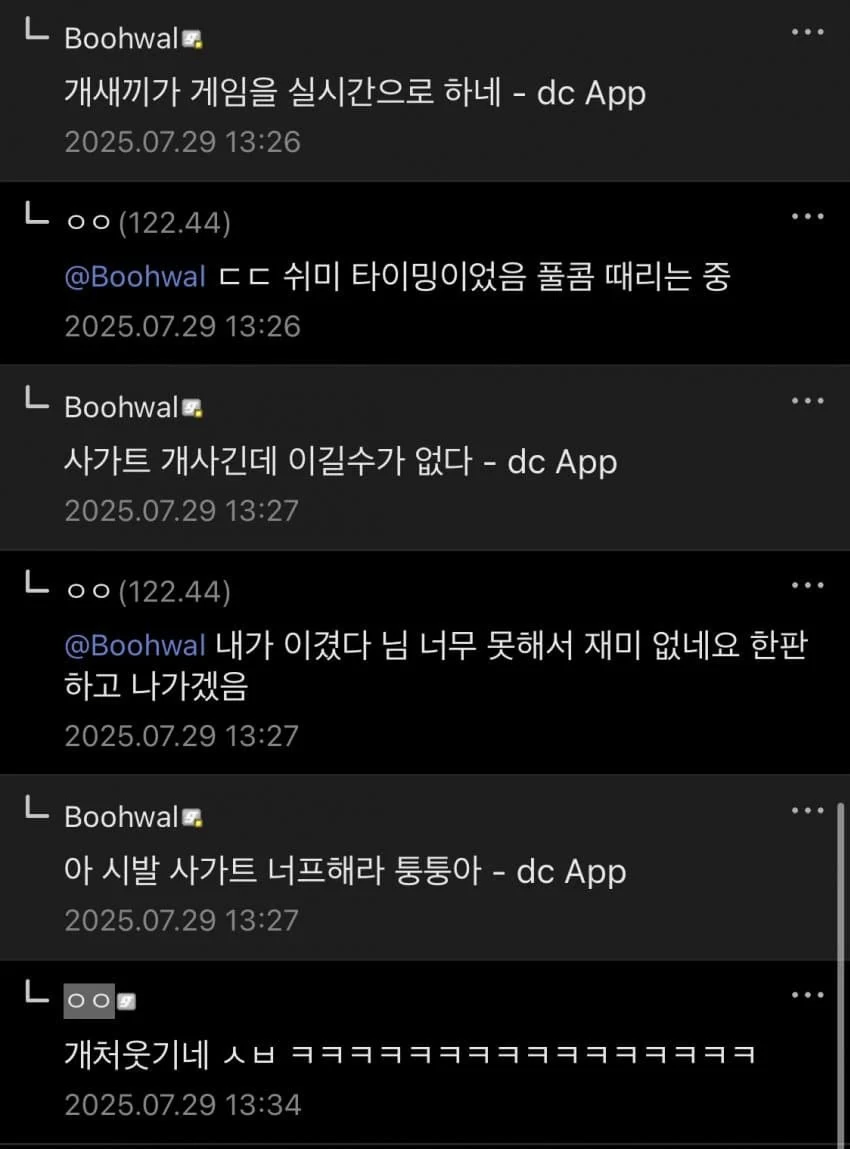
Task: Open options for the 13:34 comment
Action: click(x=807, y=995)
